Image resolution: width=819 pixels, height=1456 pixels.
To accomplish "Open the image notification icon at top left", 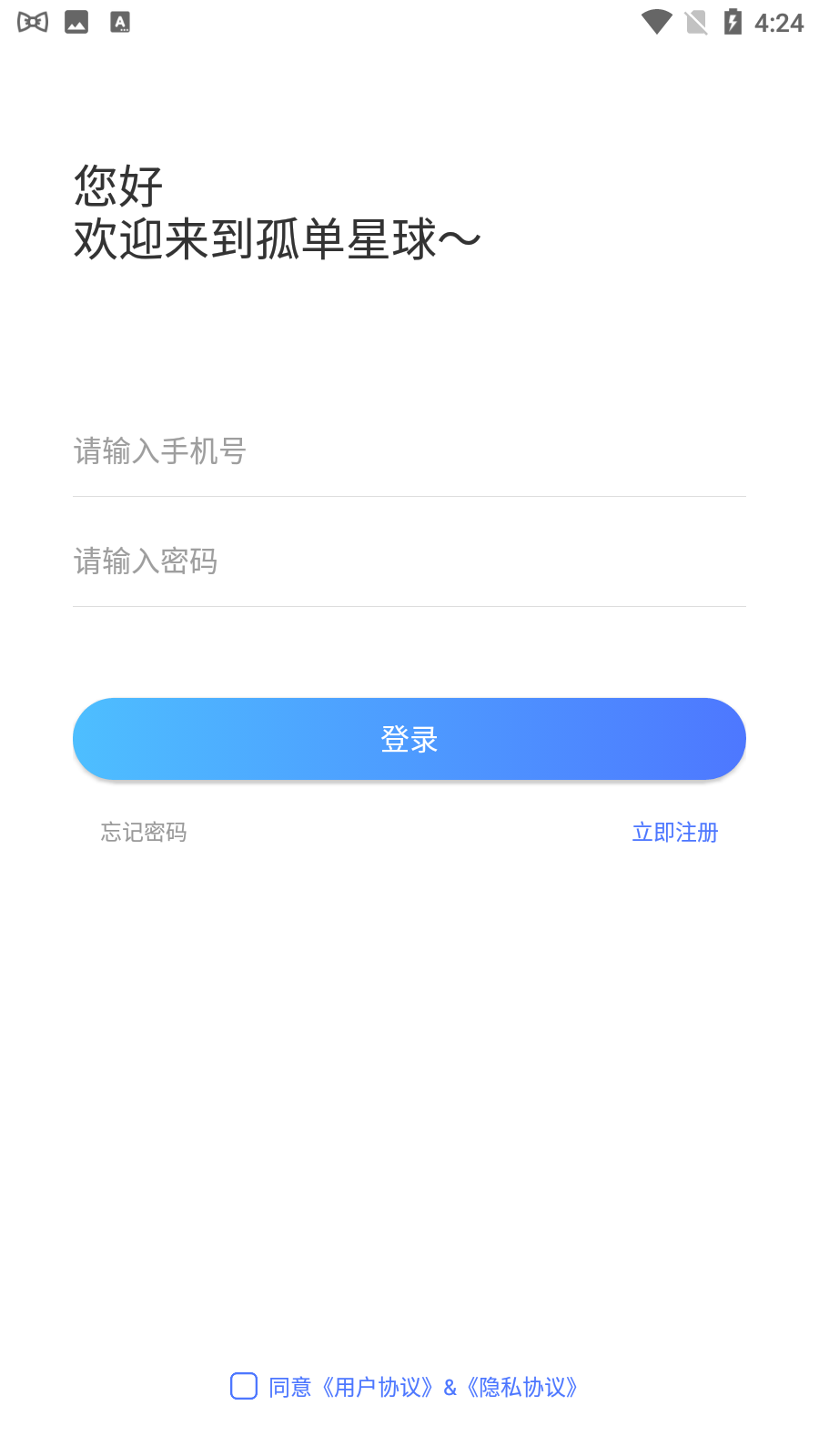I will point(76,22).
